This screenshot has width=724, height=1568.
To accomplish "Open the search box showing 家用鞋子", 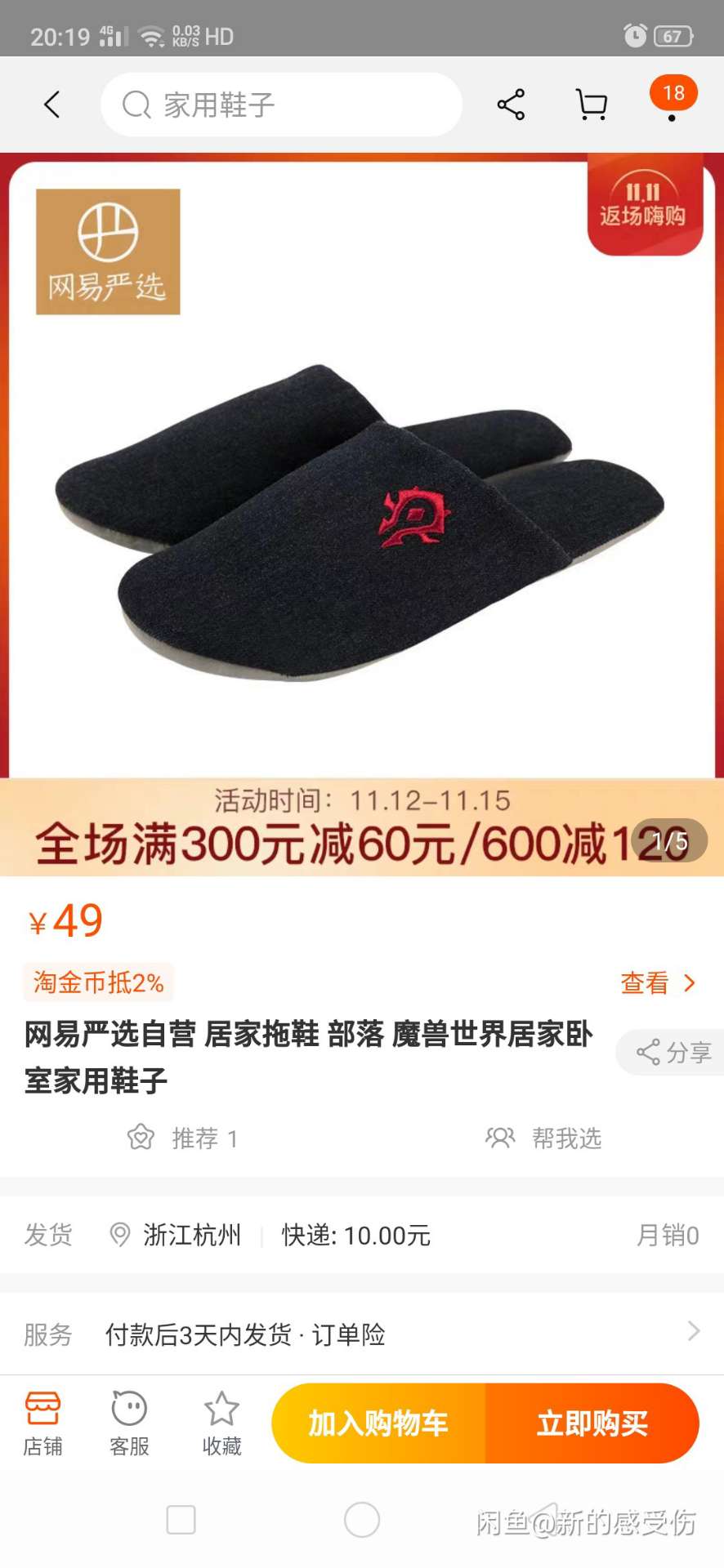I will tap(281, 105).
